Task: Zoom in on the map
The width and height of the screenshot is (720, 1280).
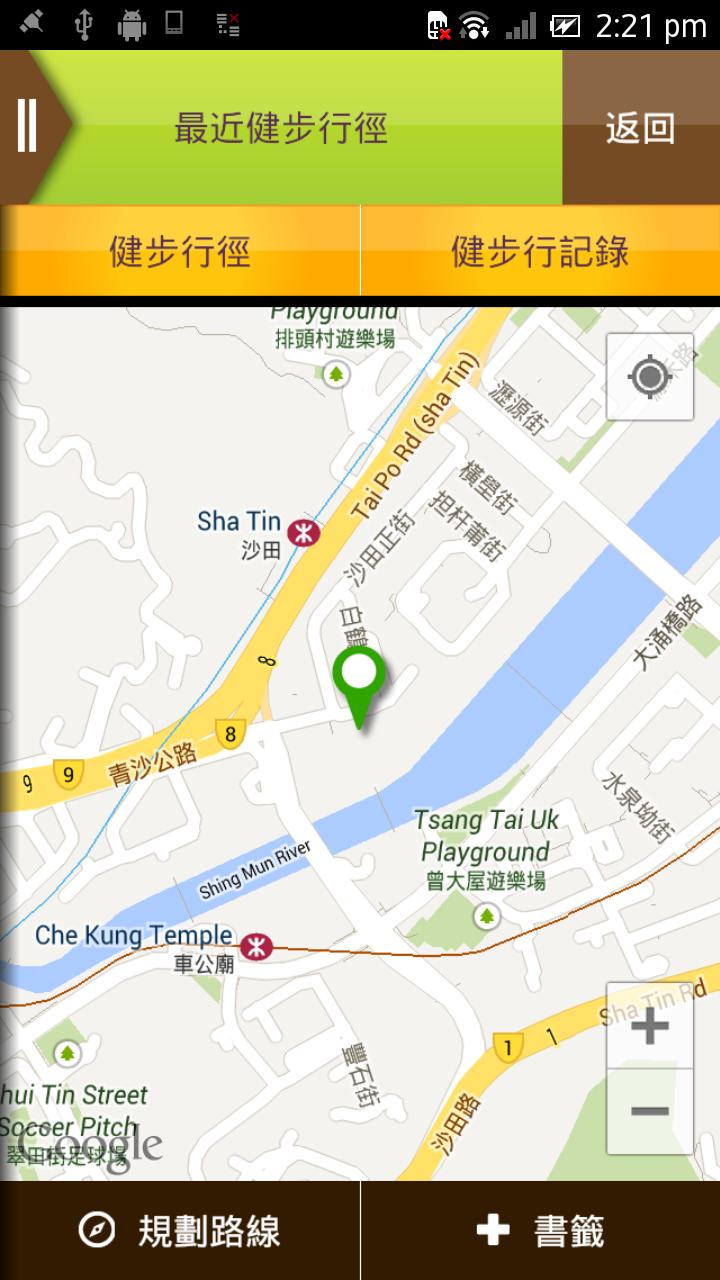Action: pos(649,1026)
